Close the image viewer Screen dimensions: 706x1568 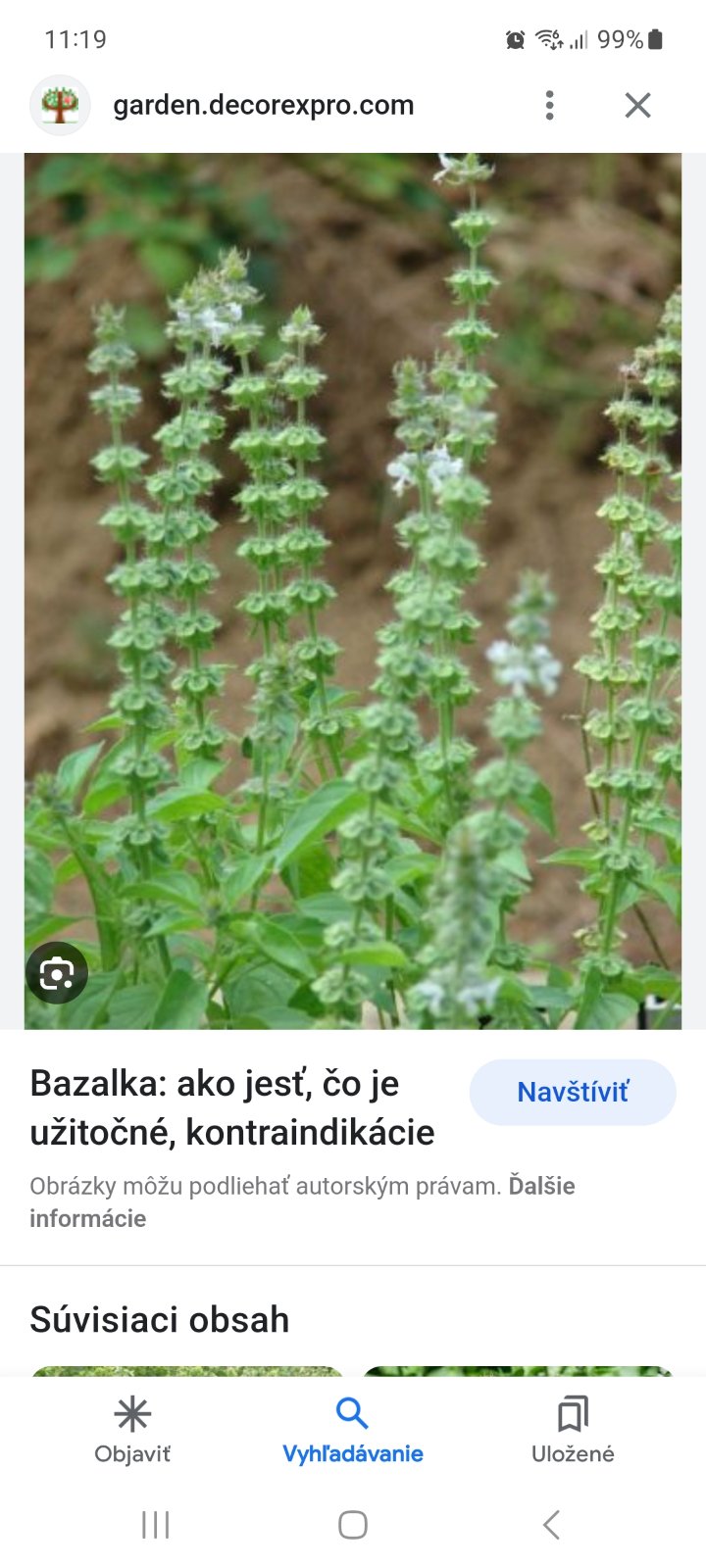(x=637, y=105)
